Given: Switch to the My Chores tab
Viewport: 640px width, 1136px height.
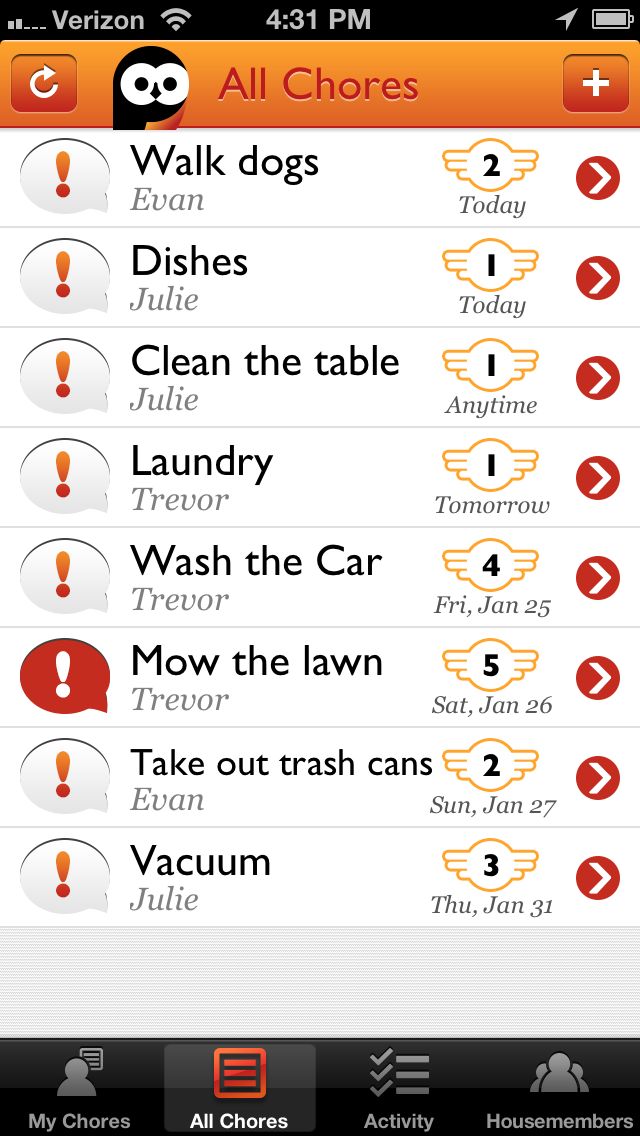Looking at the screenshot, I should (x=79, y=1089).
